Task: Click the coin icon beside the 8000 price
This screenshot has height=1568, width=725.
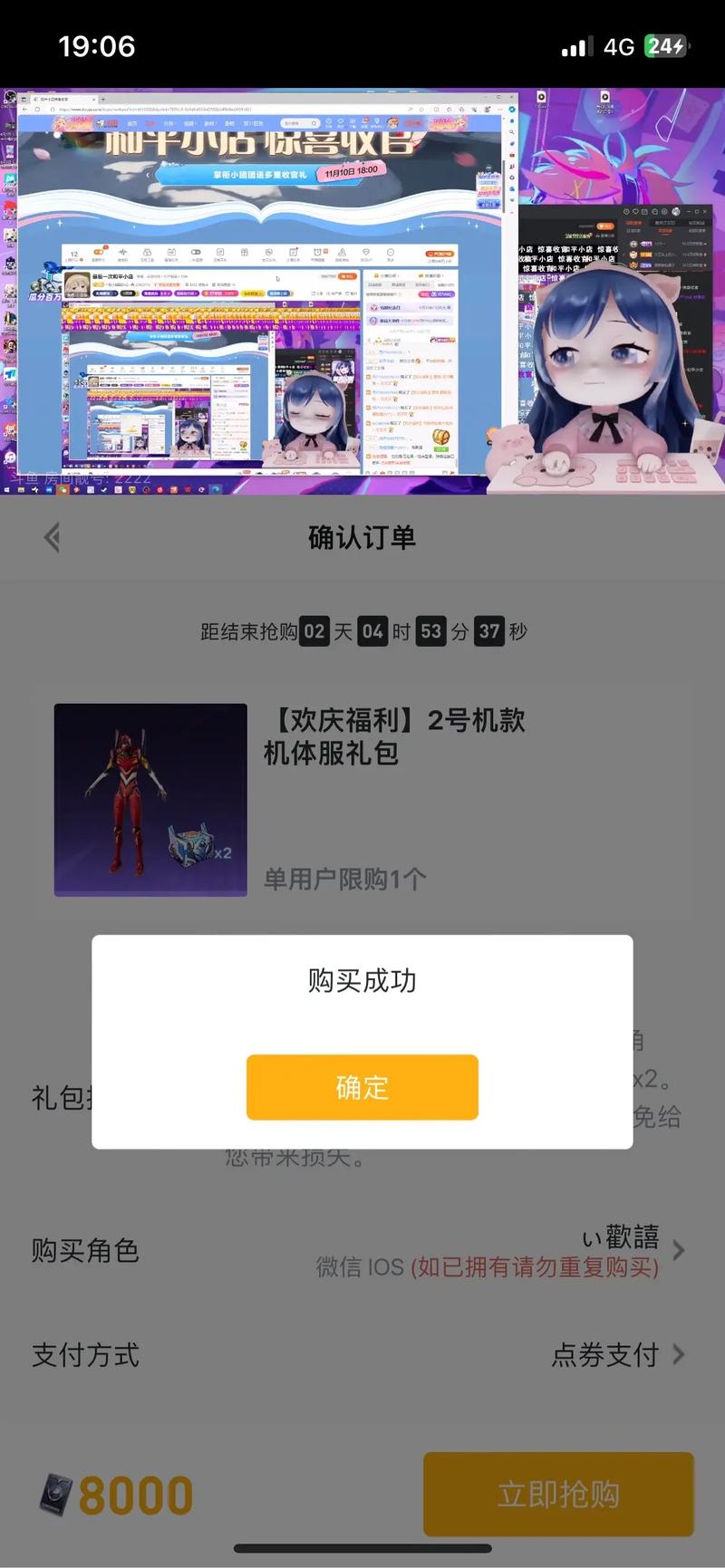Action: coord(54,1495)
